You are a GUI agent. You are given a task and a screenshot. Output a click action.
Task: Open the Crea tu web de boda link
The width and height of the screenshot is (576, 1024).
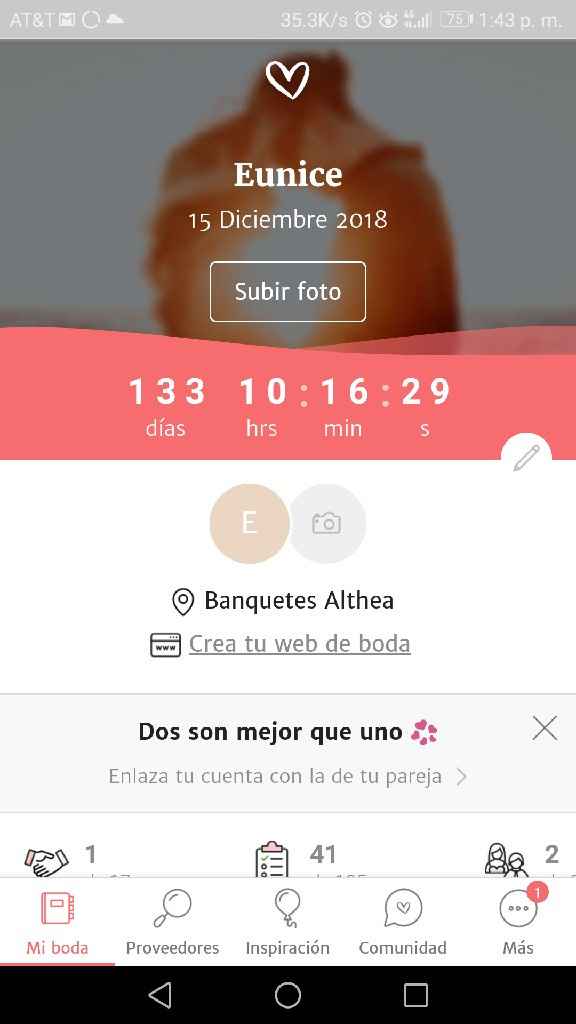point(300,644)
